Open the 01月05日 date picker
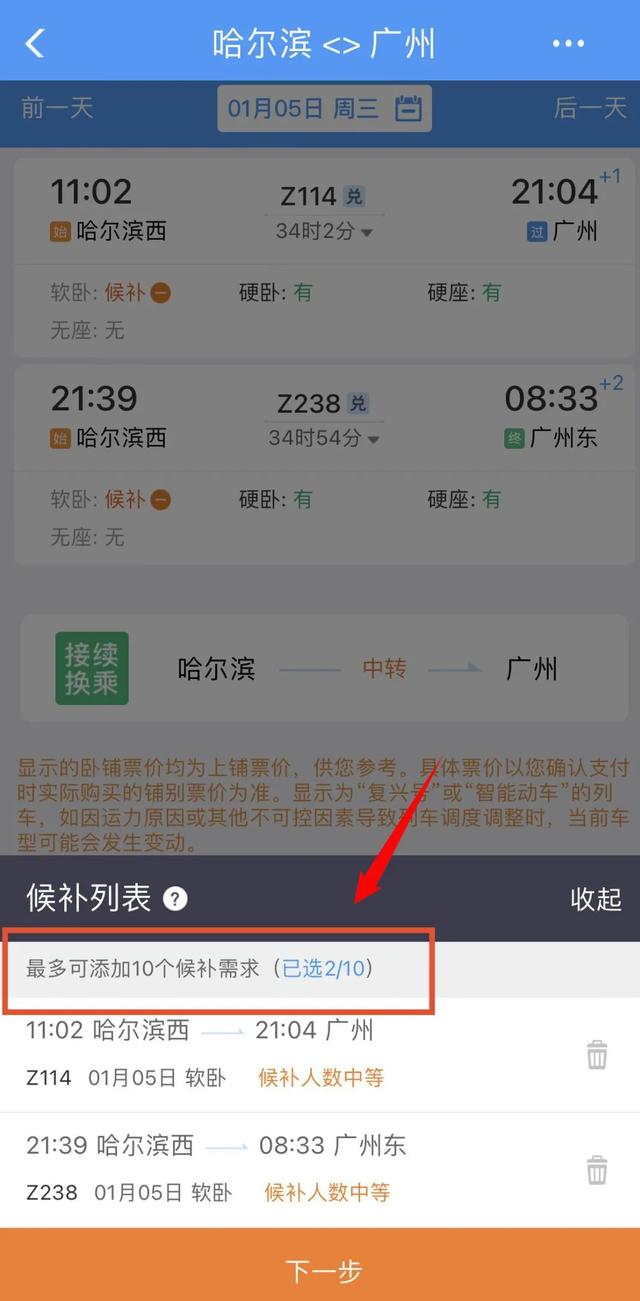This screenshot has height=1301, width=640. (x=325, y=108)
